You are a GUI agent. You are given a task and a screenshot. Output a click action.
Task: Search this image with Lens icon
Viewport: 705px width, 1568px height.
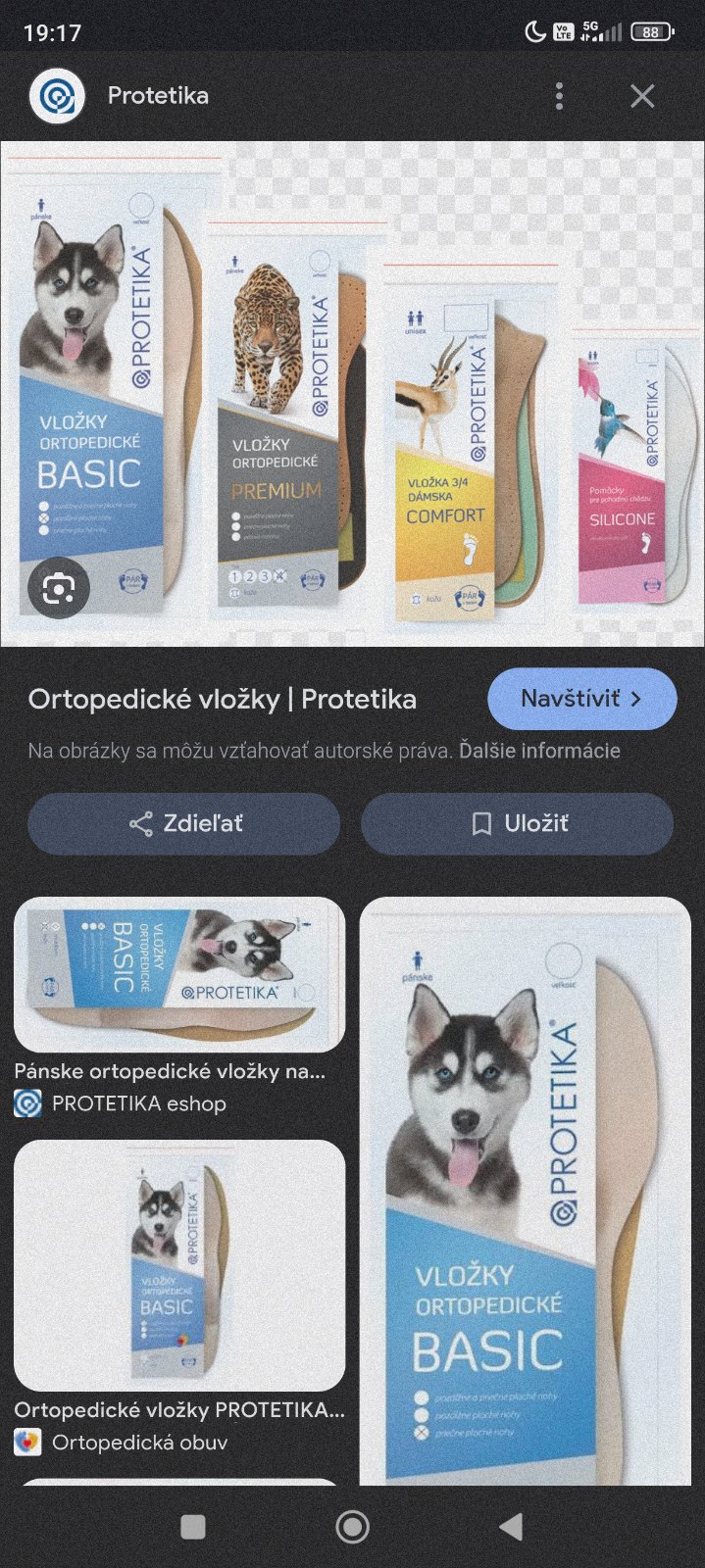point(59,588)
